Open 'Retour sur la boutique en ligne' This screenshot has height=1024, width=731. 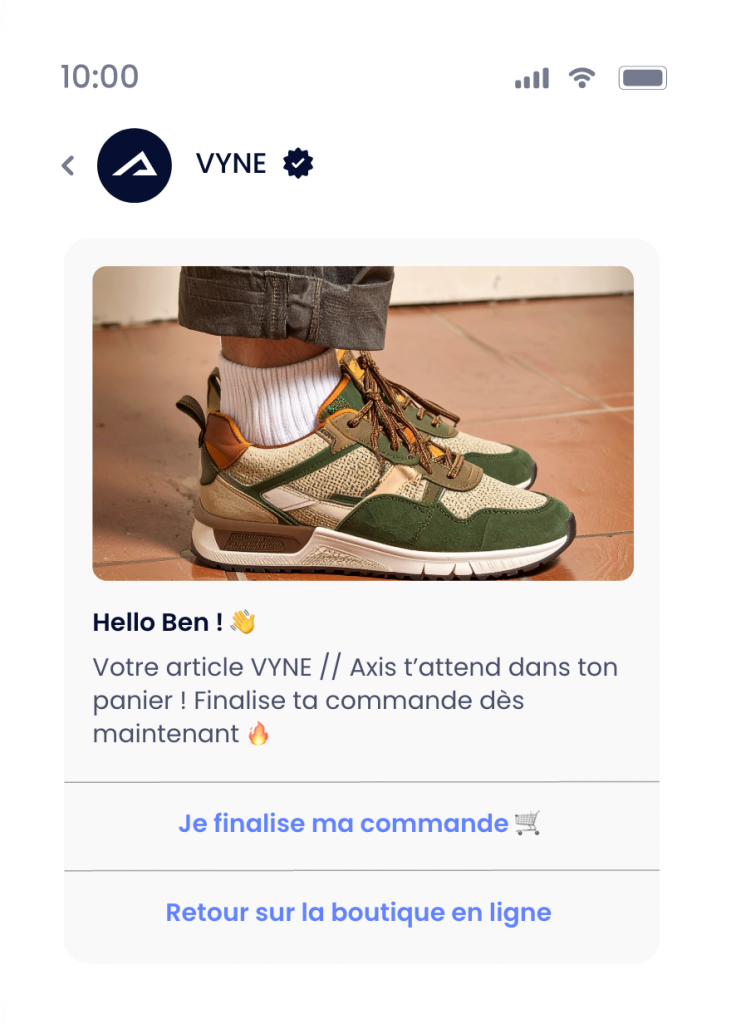358,912
